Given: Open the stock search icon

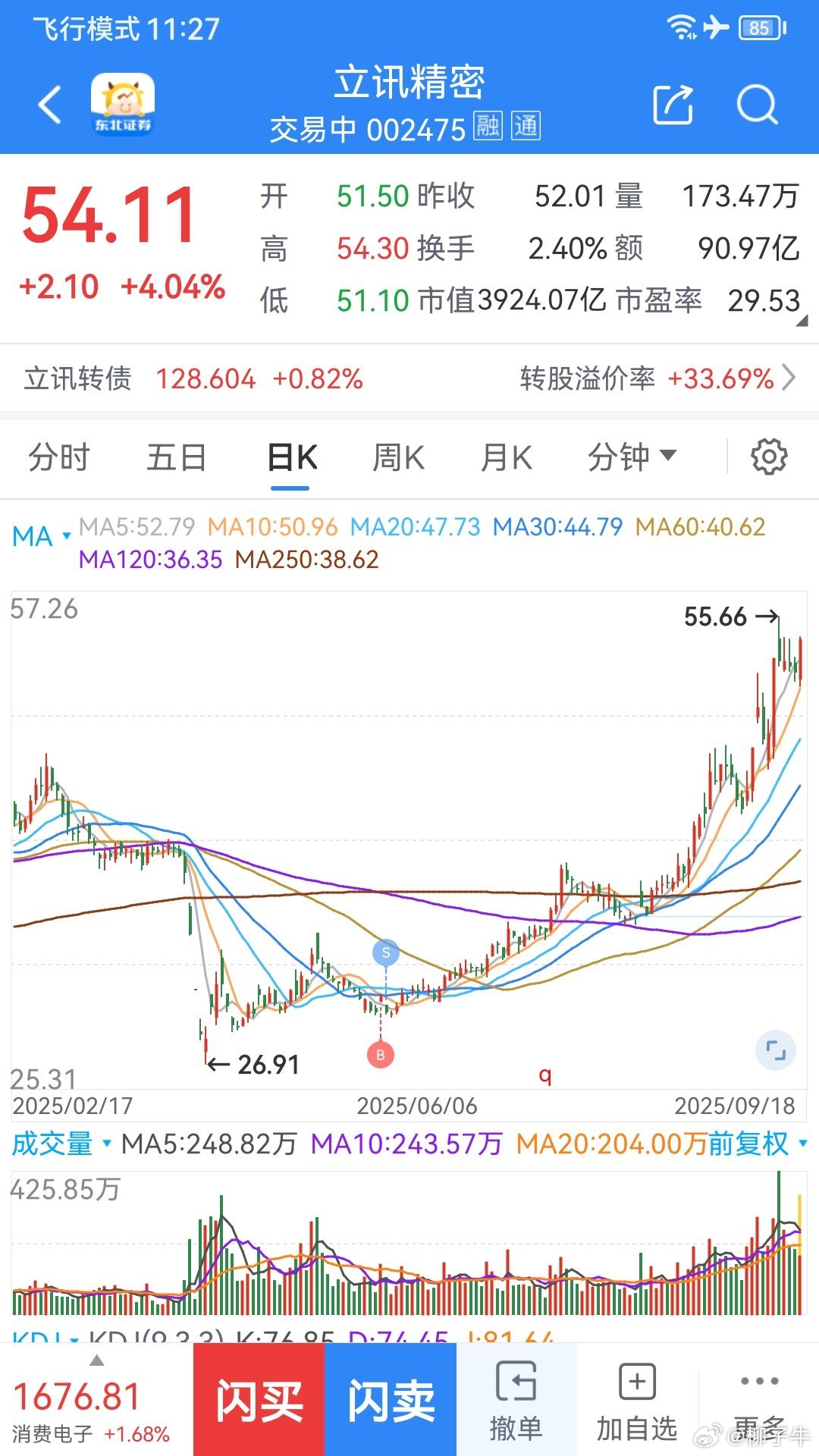Looking at the screenshot, I should coord(757,105).
